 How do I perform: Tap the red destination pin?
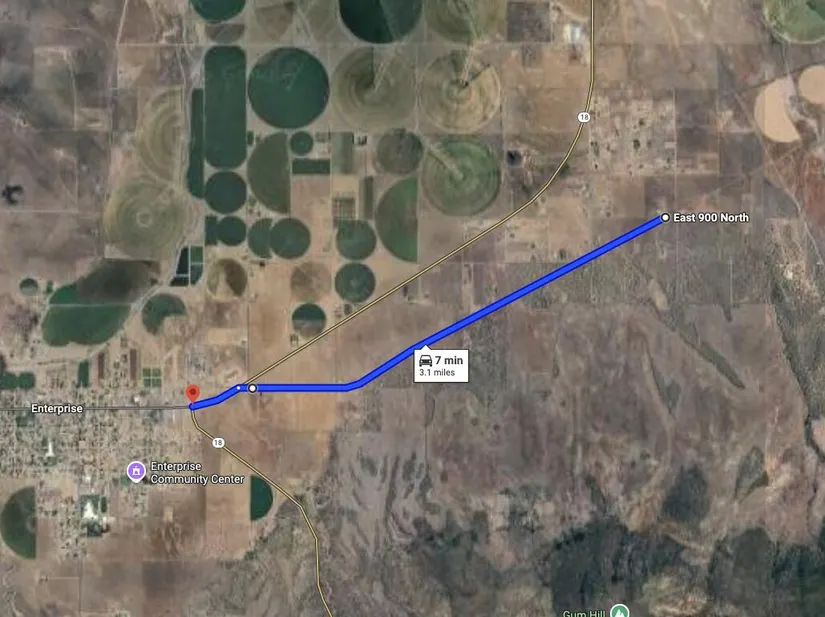[x=193, y=394]
